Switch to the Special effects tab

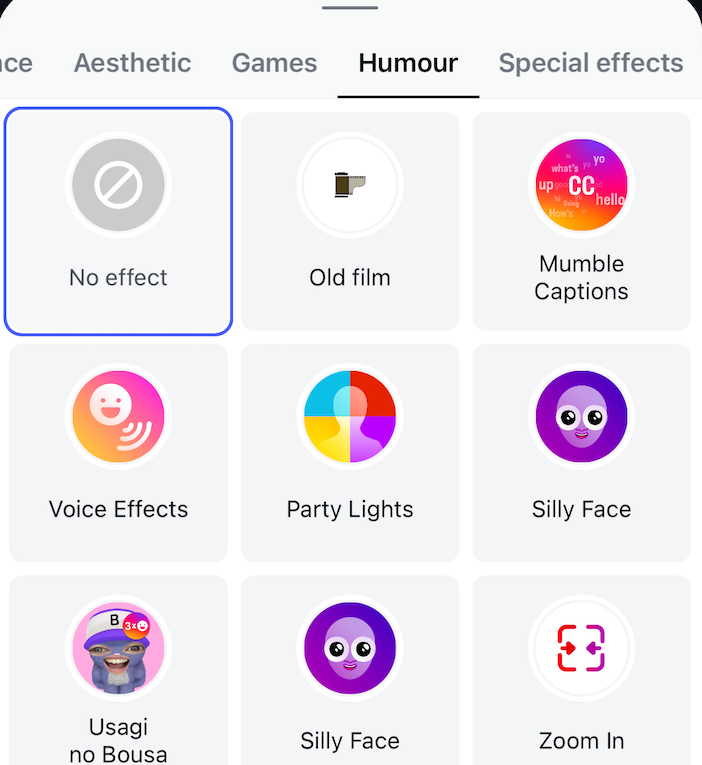590,63
